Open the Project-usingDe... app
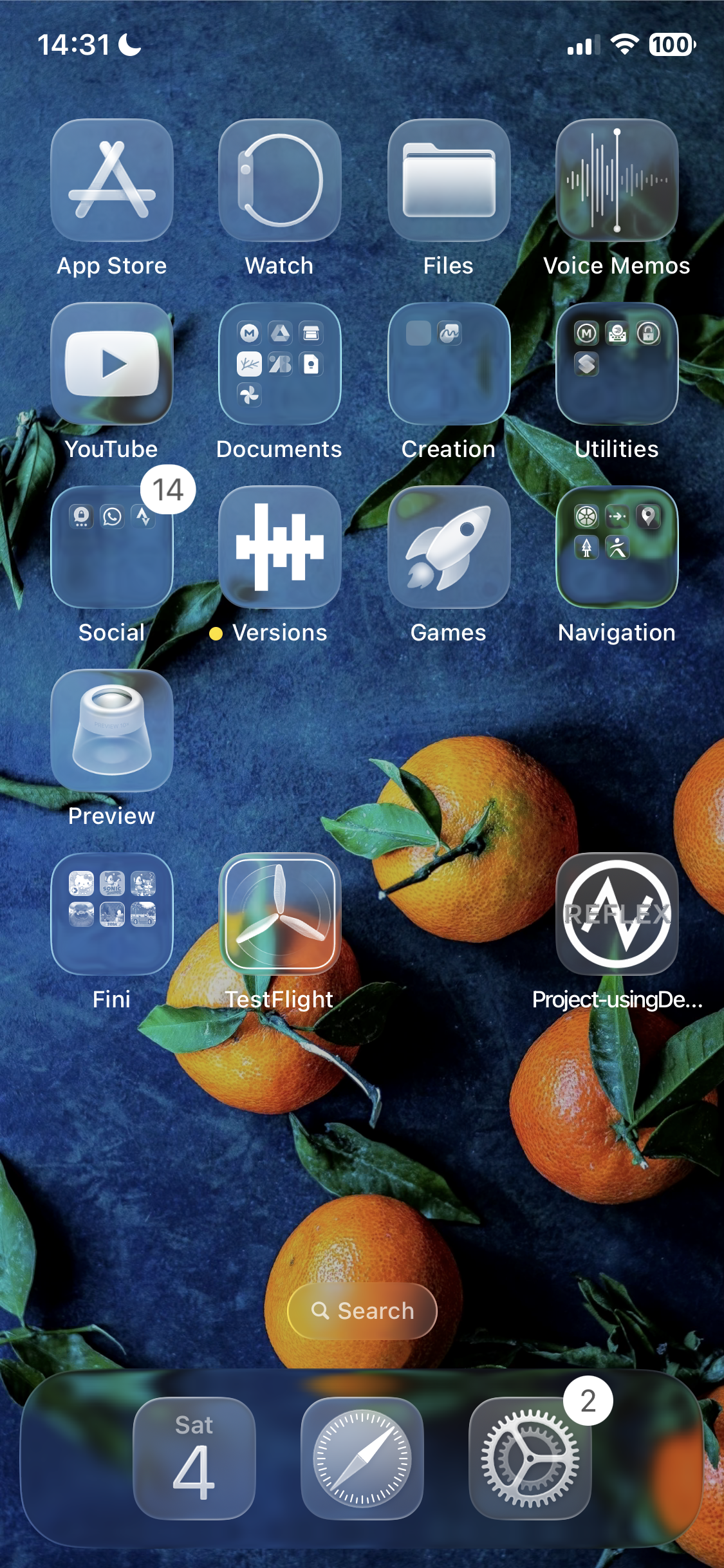The width and height of the screenshot is (724, 1568). click(x=617, y=914)
